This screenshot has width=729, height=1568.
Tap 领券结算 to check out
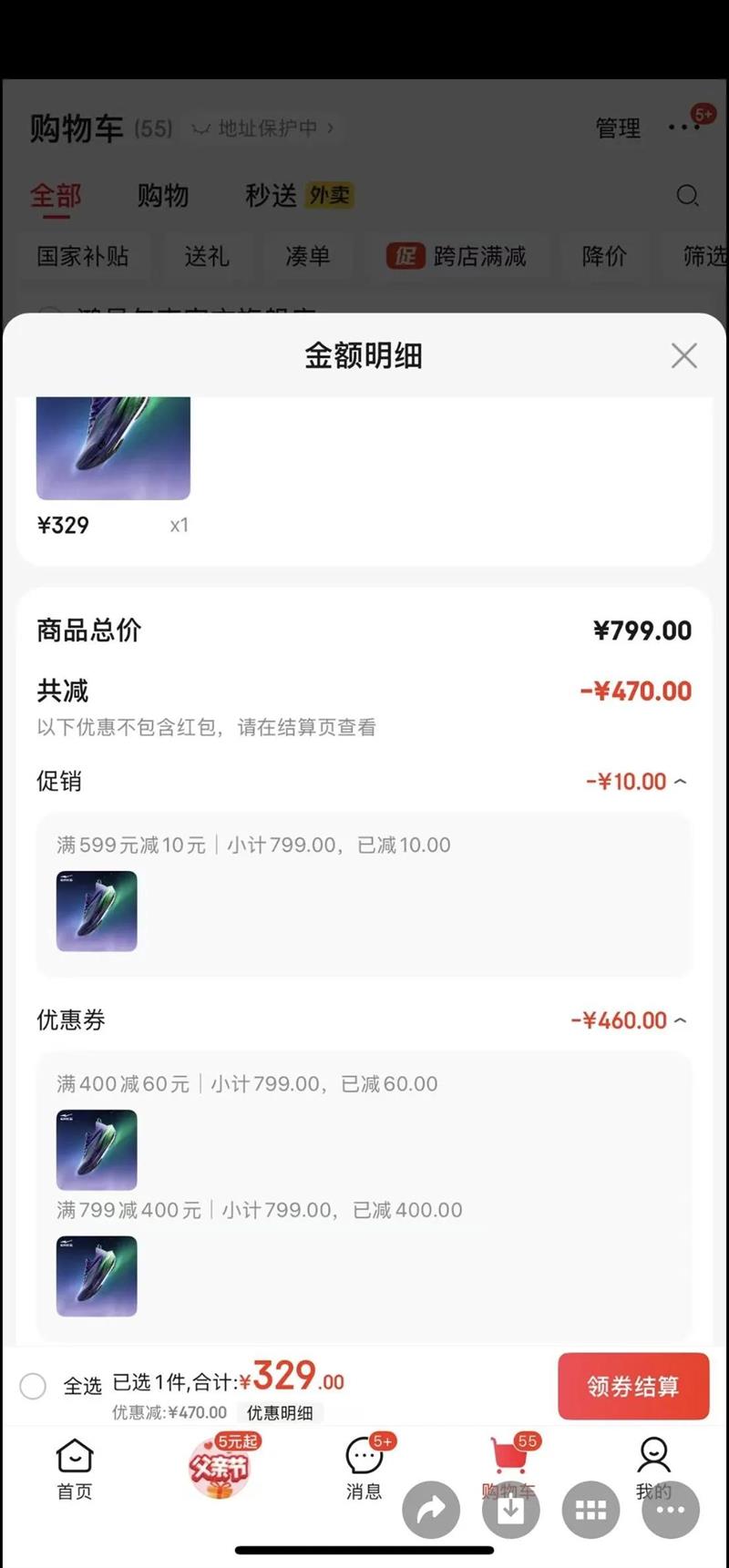click(633, 1386)
